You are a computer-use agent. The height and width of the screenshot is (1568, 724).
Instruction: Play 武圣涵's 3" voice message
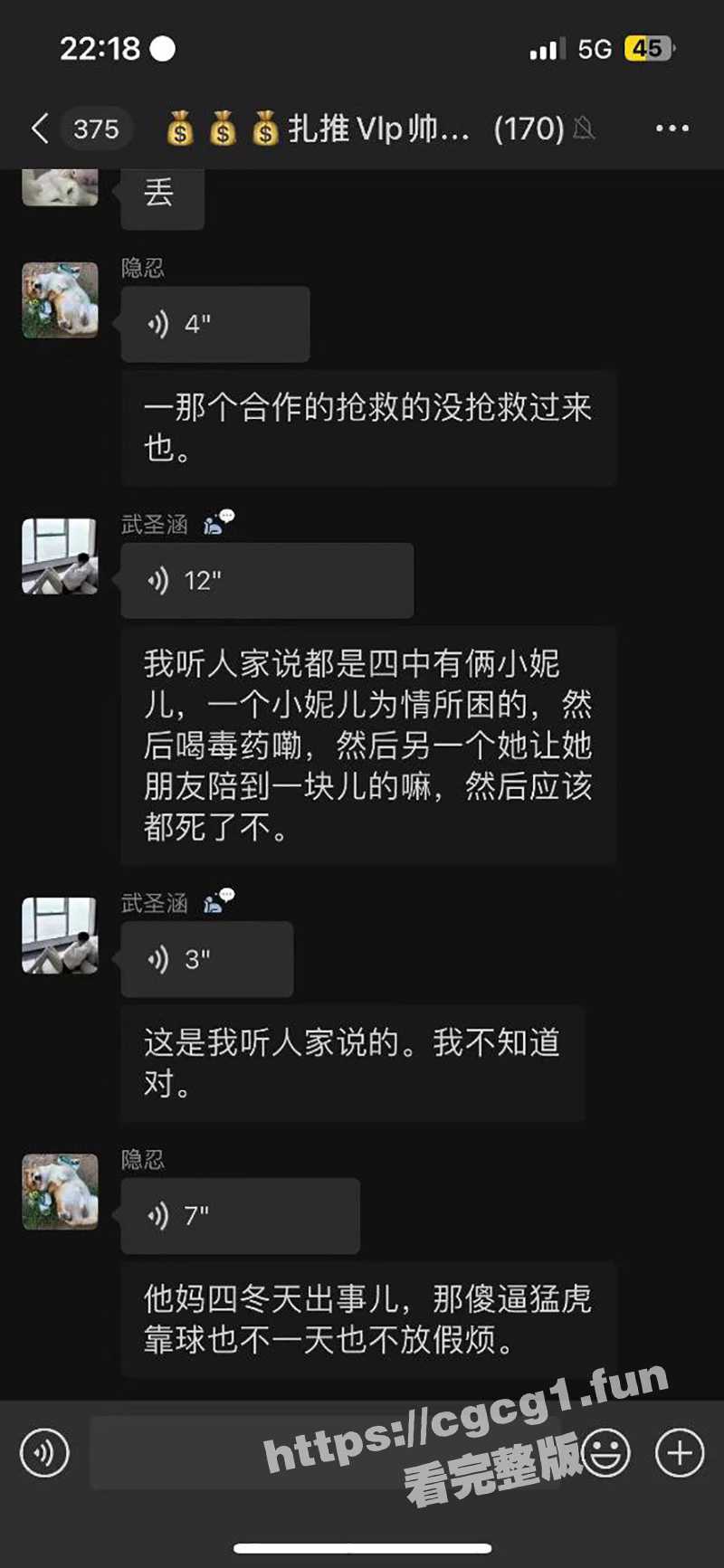click(206, 959)
